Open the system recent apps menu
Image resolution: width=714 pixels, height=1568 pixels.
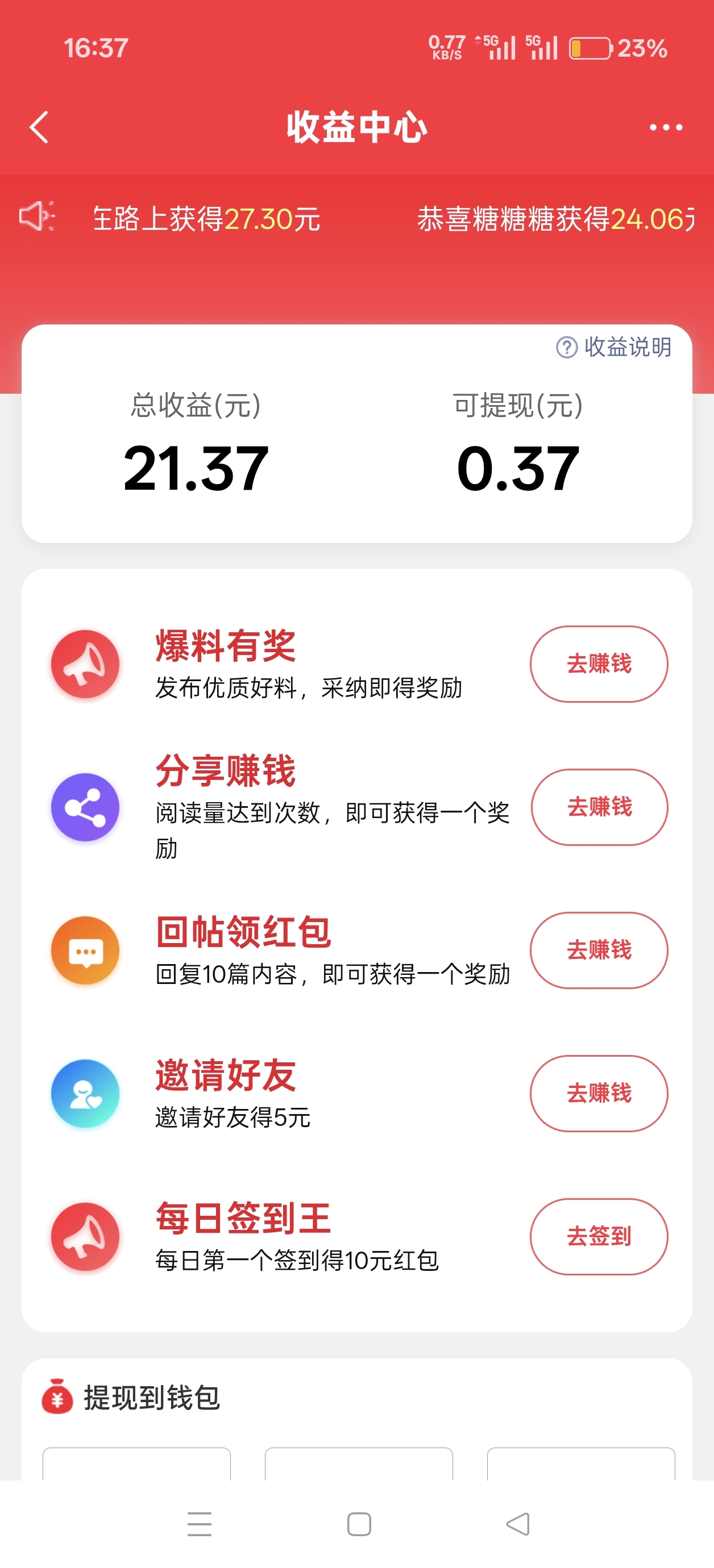199,1524
